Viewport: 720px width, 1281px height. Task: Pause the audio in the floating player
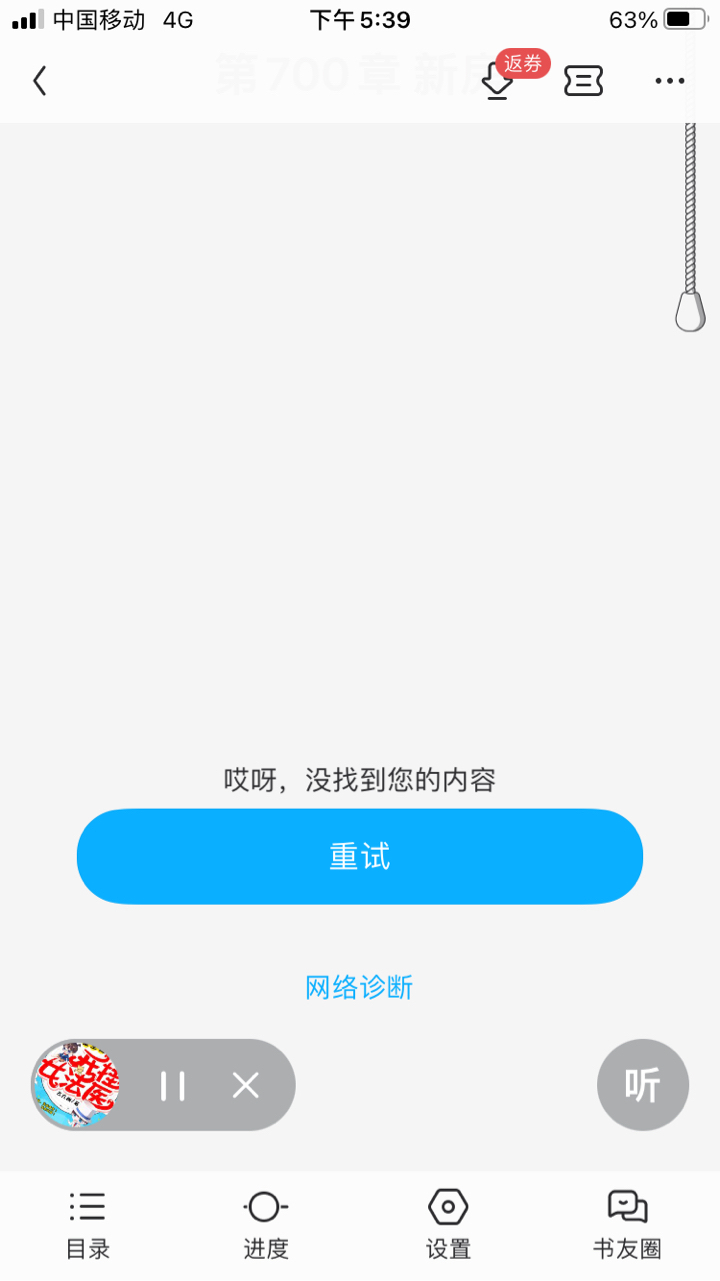173,1085
